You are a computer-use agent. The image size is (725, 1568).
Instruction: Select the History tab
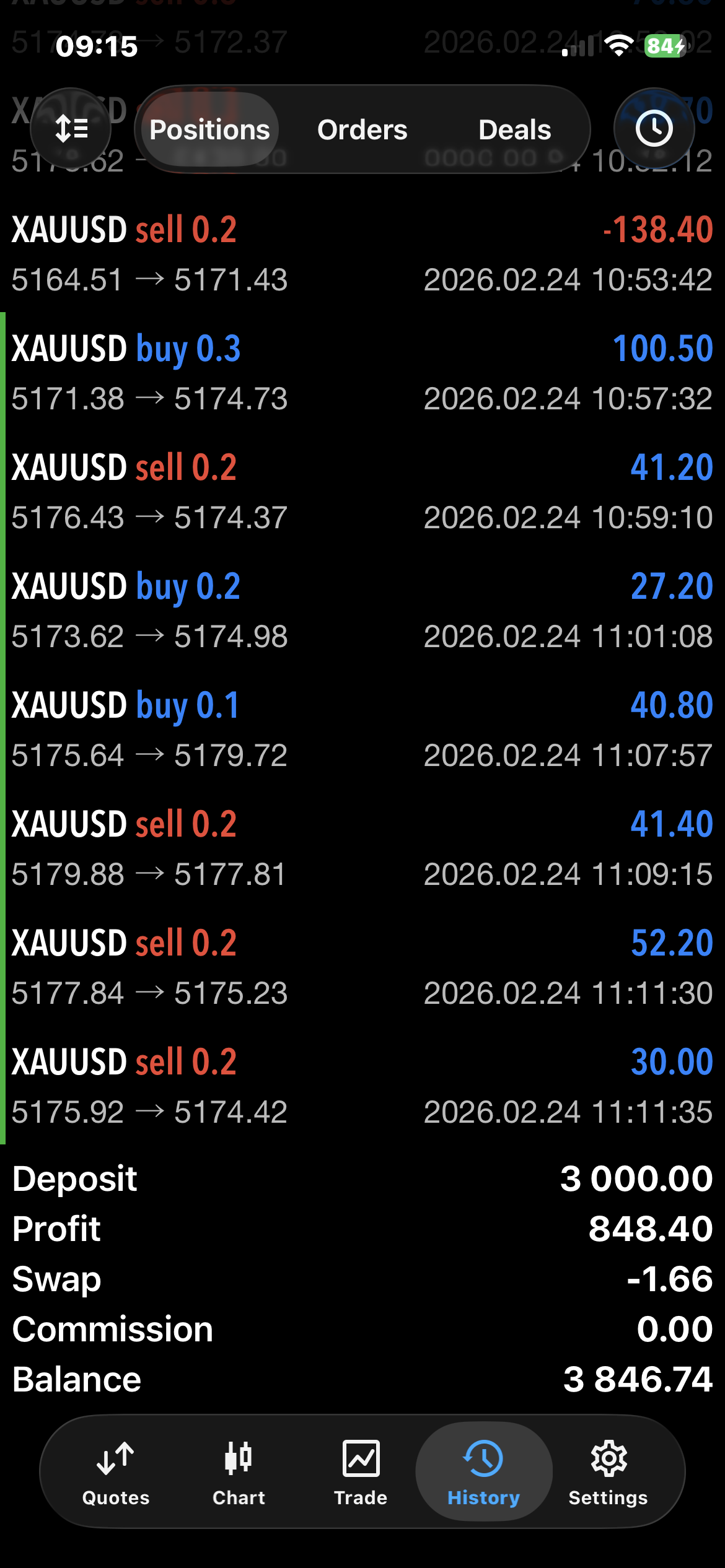pyautogui.click(x=483, y=1471)
